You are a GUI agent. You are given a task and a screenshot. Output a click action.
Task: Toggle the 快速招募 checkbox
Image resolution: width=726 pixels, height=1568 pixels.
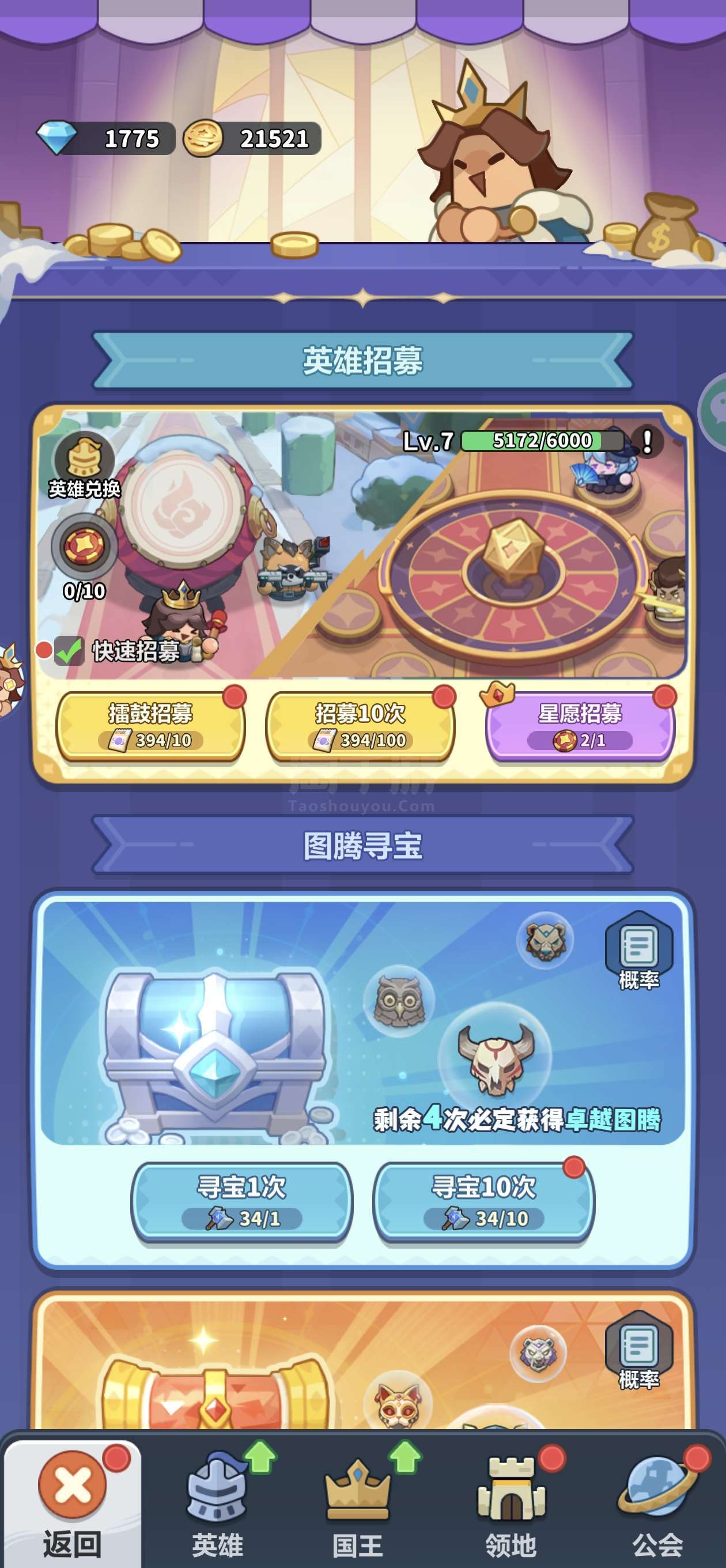(x=69, y=651)
